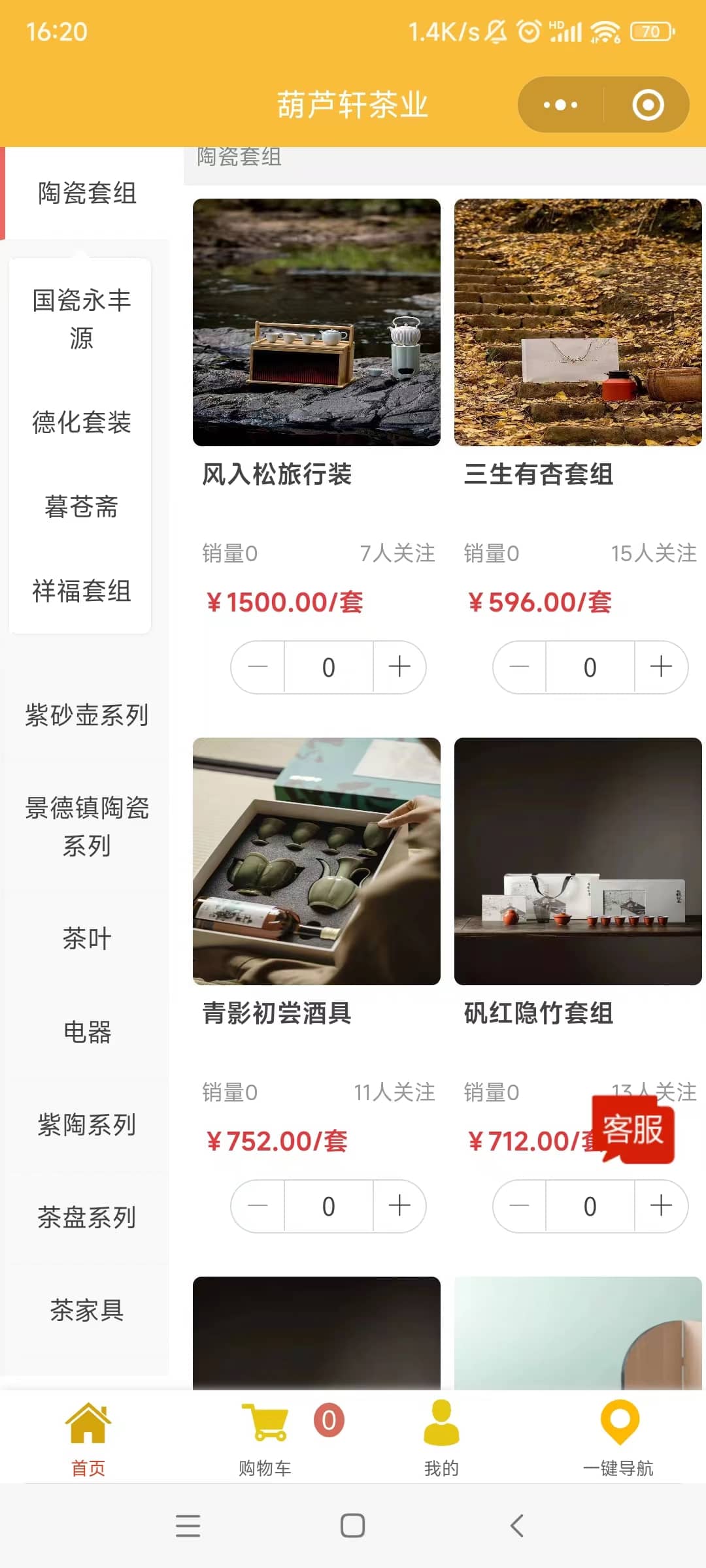The image size is (706, 1568).
Task: Select the 德化套装 subcategory
Action: (x=81, y=422)
